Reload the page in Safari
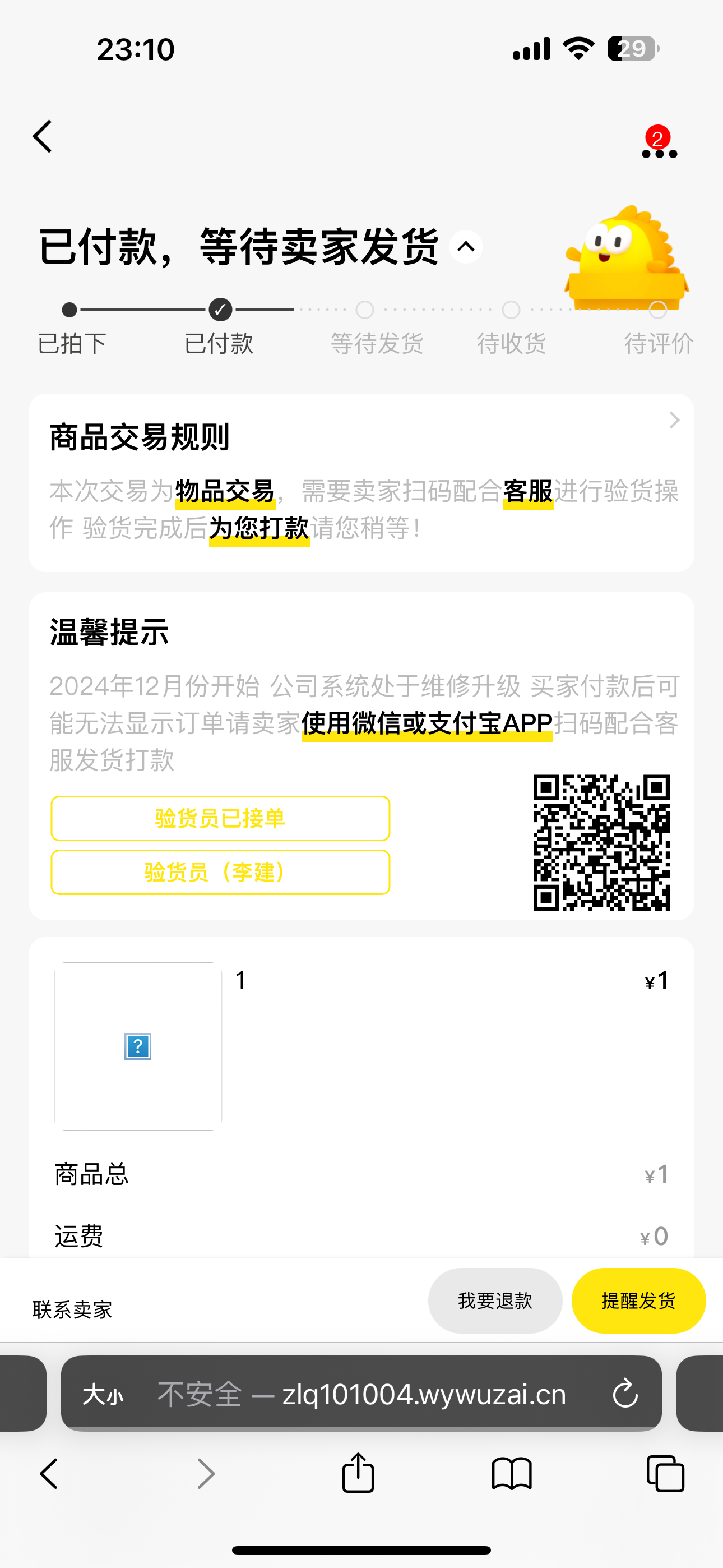 click(624, 1394)
